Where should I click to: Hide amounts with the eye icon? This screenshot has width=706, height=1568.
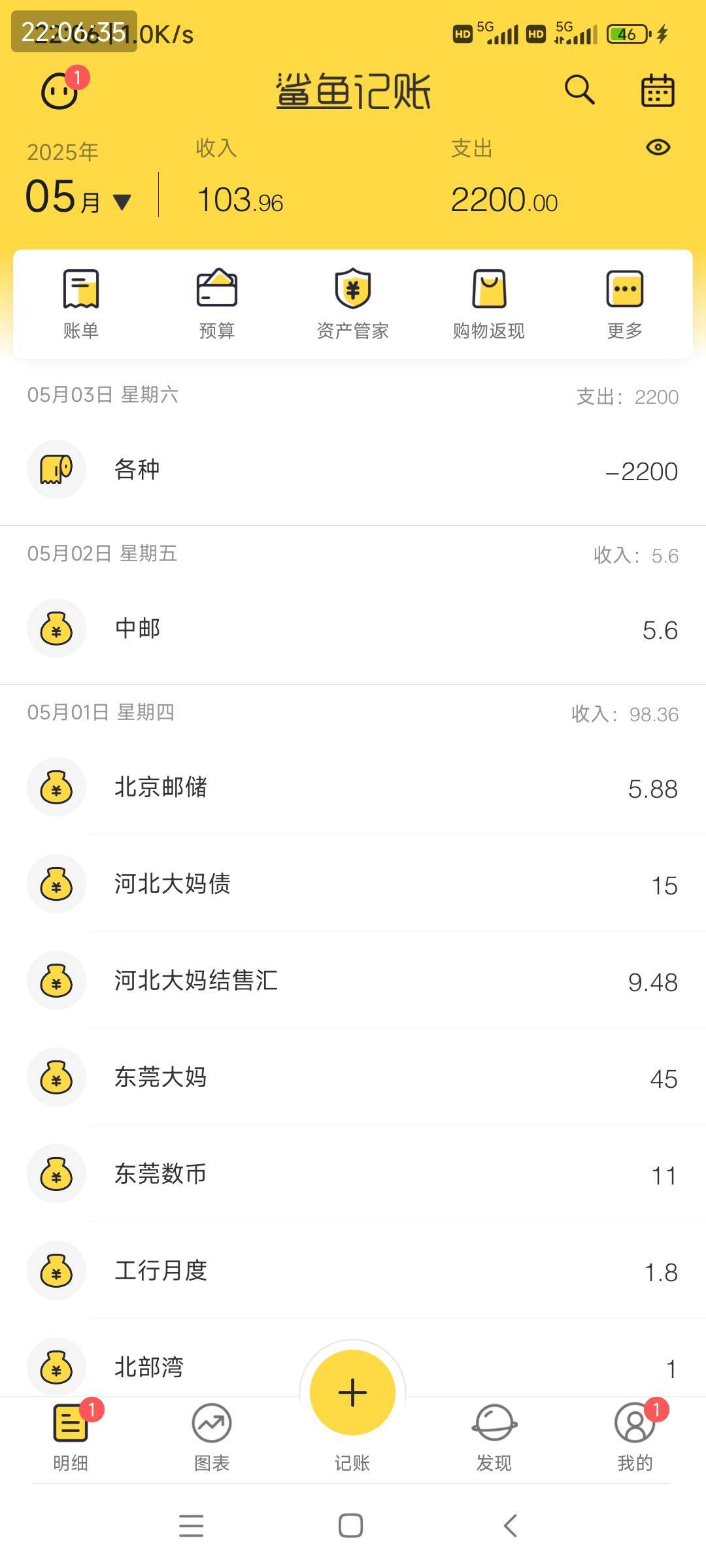658,148
